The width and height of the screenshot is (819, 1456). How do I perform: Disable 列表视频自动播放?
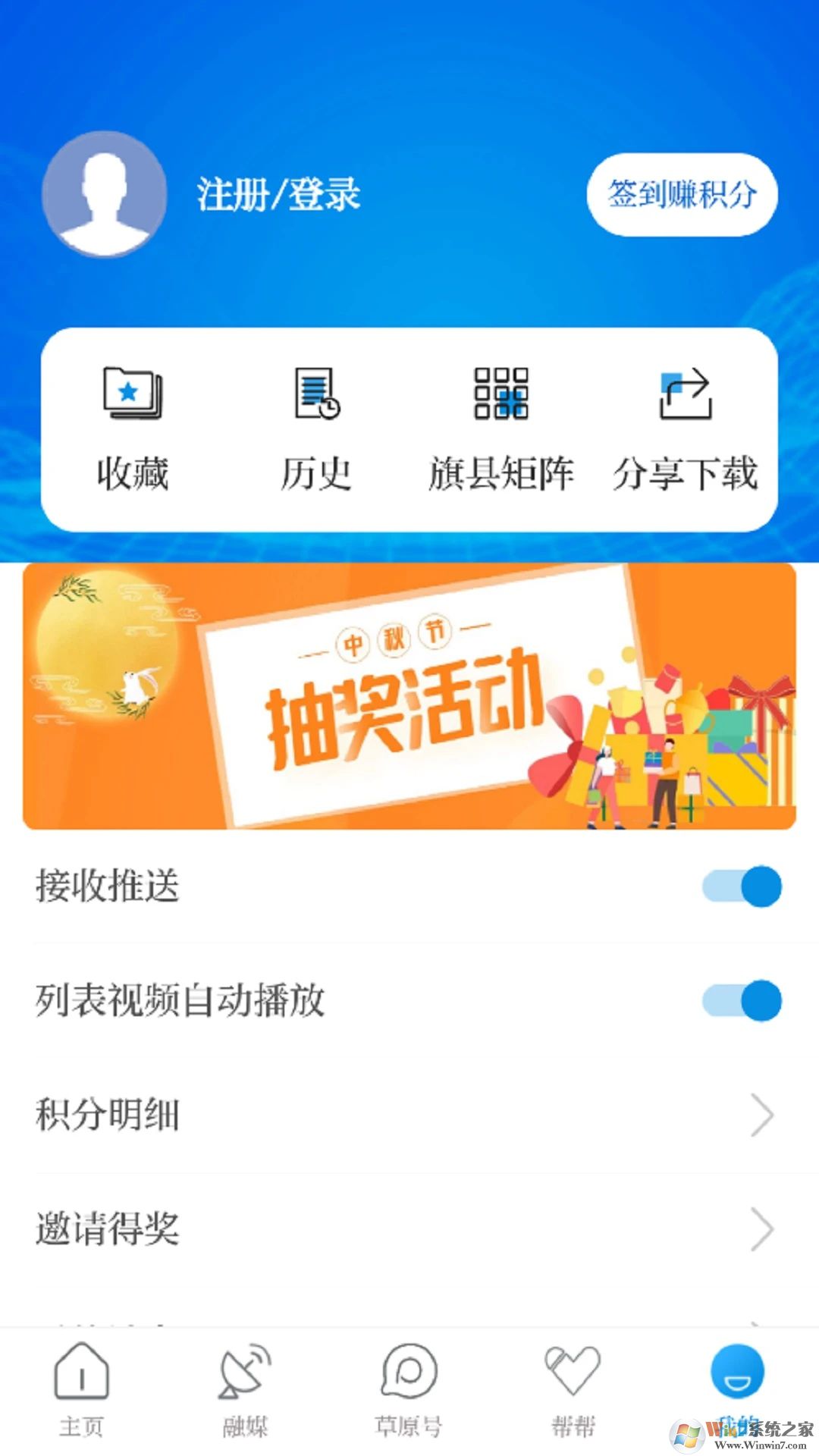tap(742, 1000)
